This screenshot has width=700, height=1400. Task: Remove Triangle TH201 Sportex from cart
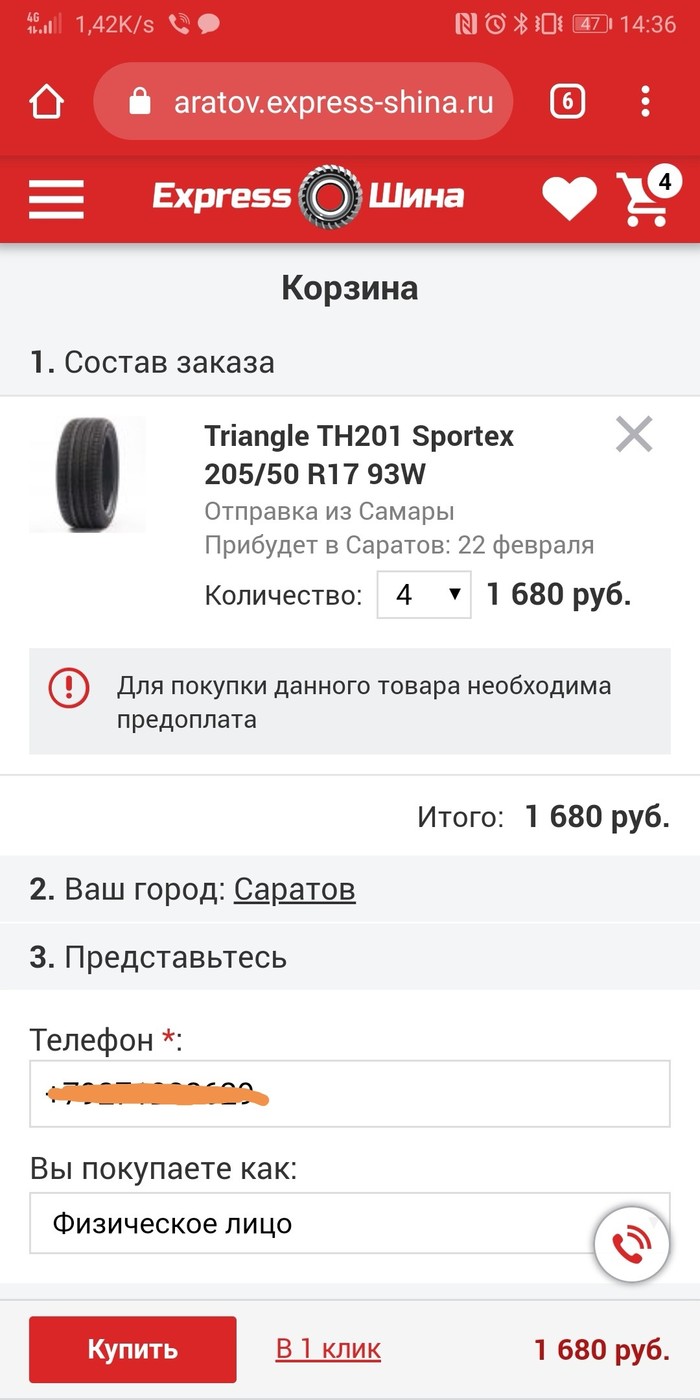click(x=634, y=435)
